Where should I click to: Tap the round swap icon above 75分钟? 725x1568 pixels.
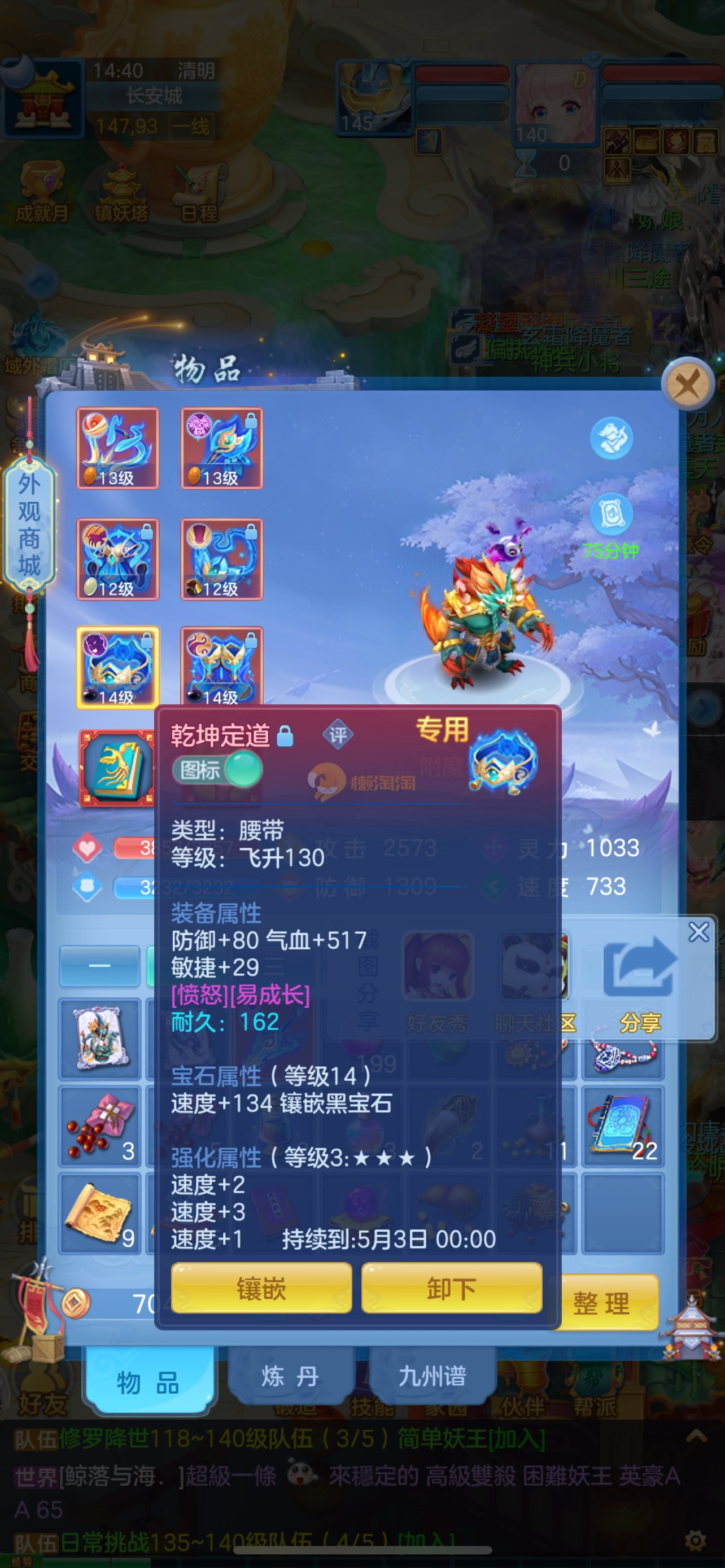[611, 438]
